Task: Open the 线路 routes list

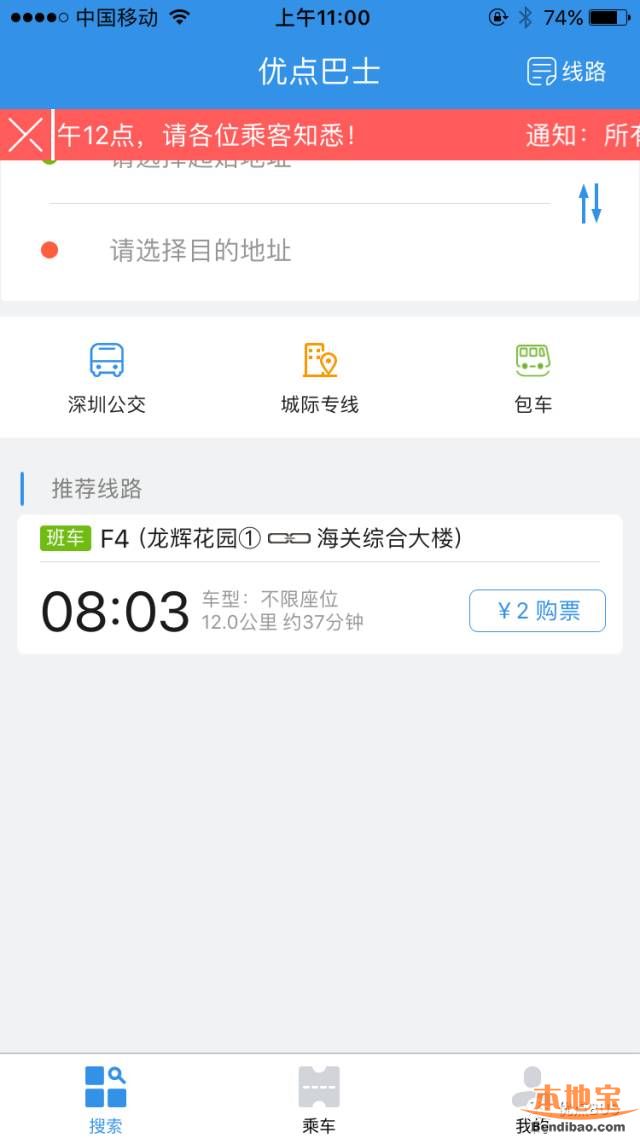Action: [566, 71]
